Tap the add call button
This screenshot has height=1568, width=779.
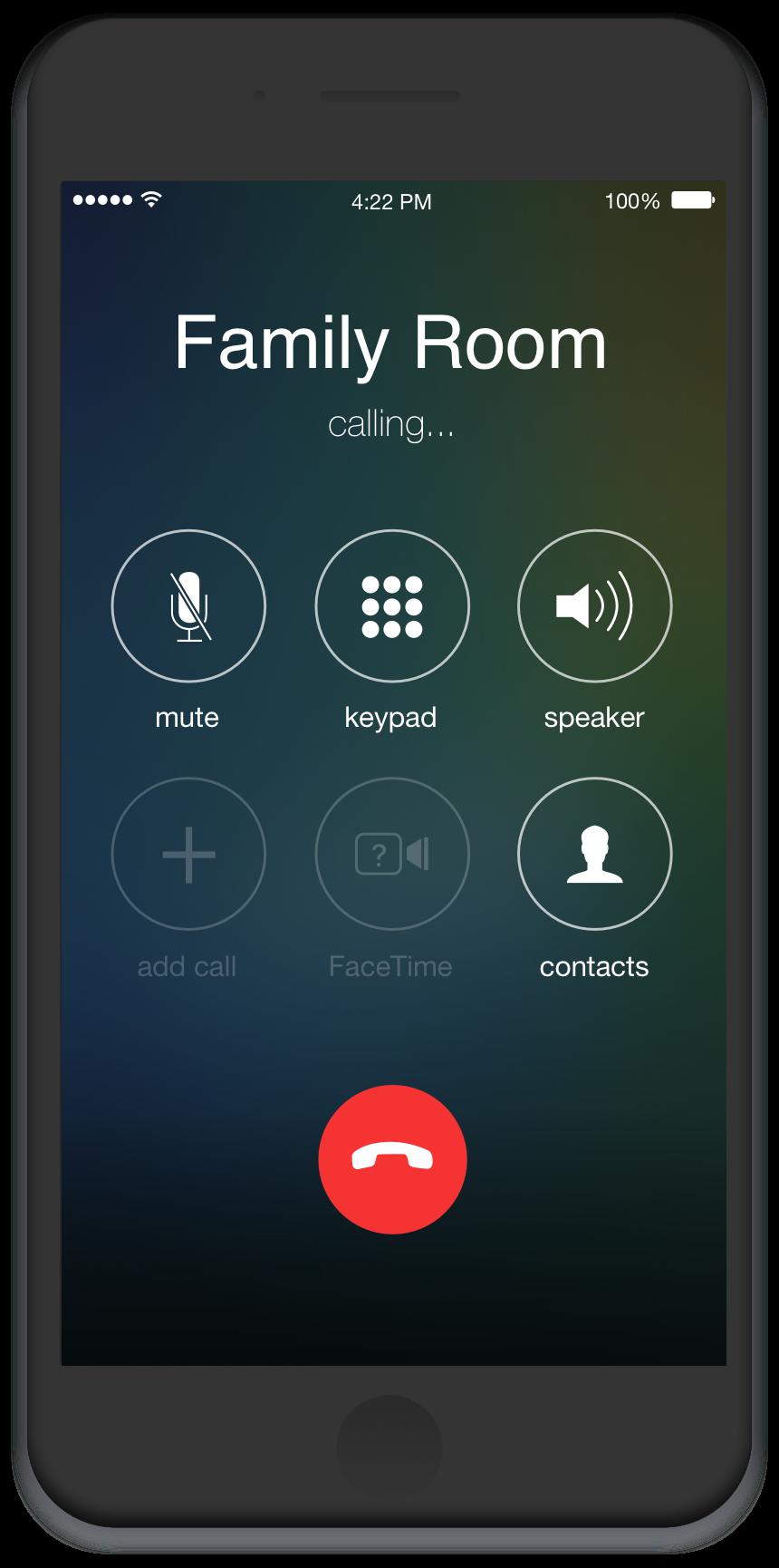point(188,854)
